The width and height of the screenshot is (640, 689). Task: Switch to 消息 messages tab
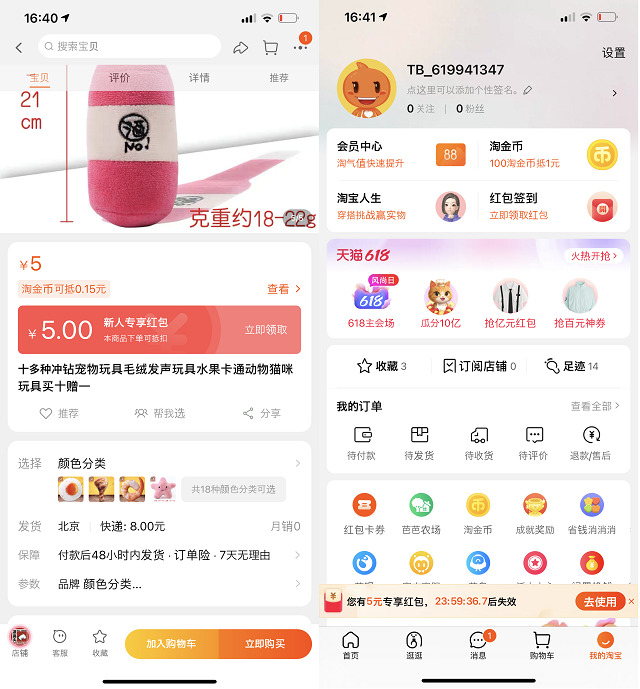point(478,646)
